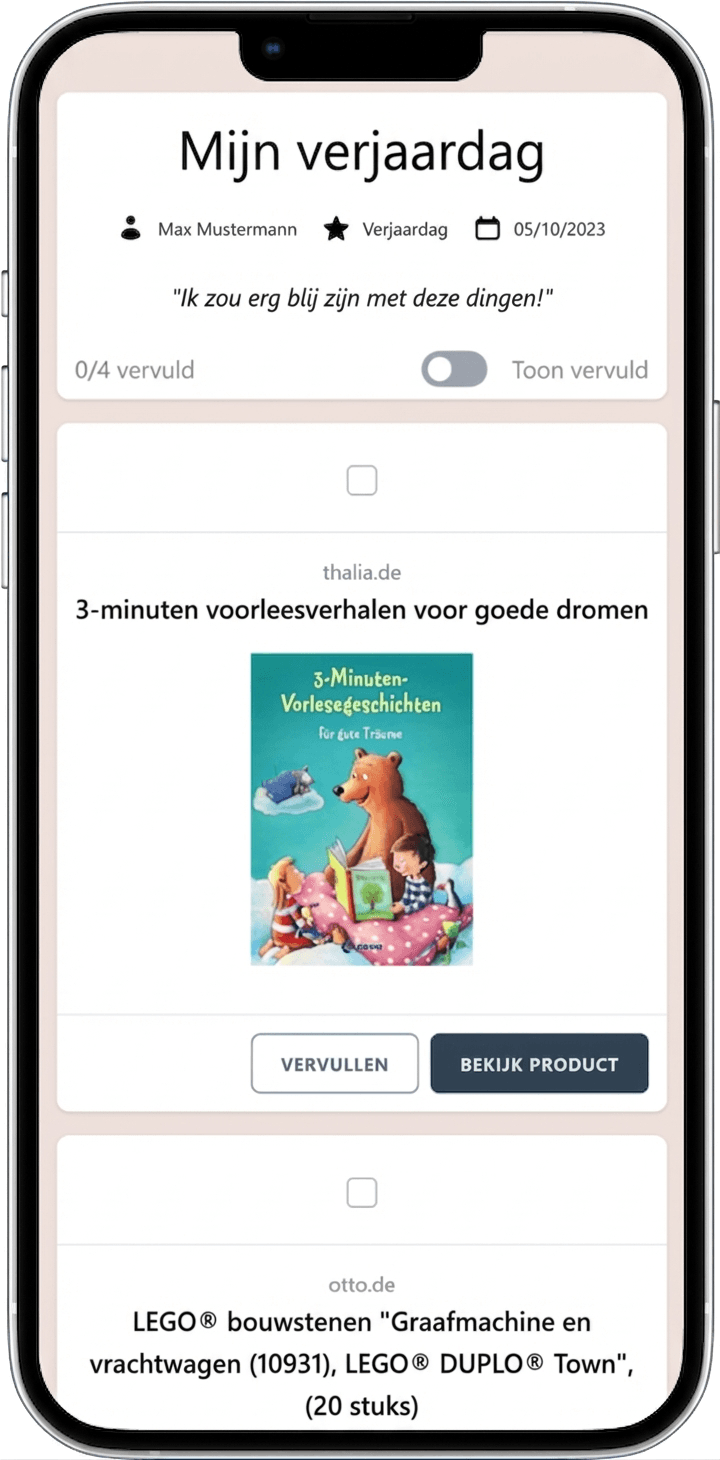Check the checkbox above the voorleesverhalen book item
Image resolution: width=720 pixels, height=1460 pixels.
point(362,480)
